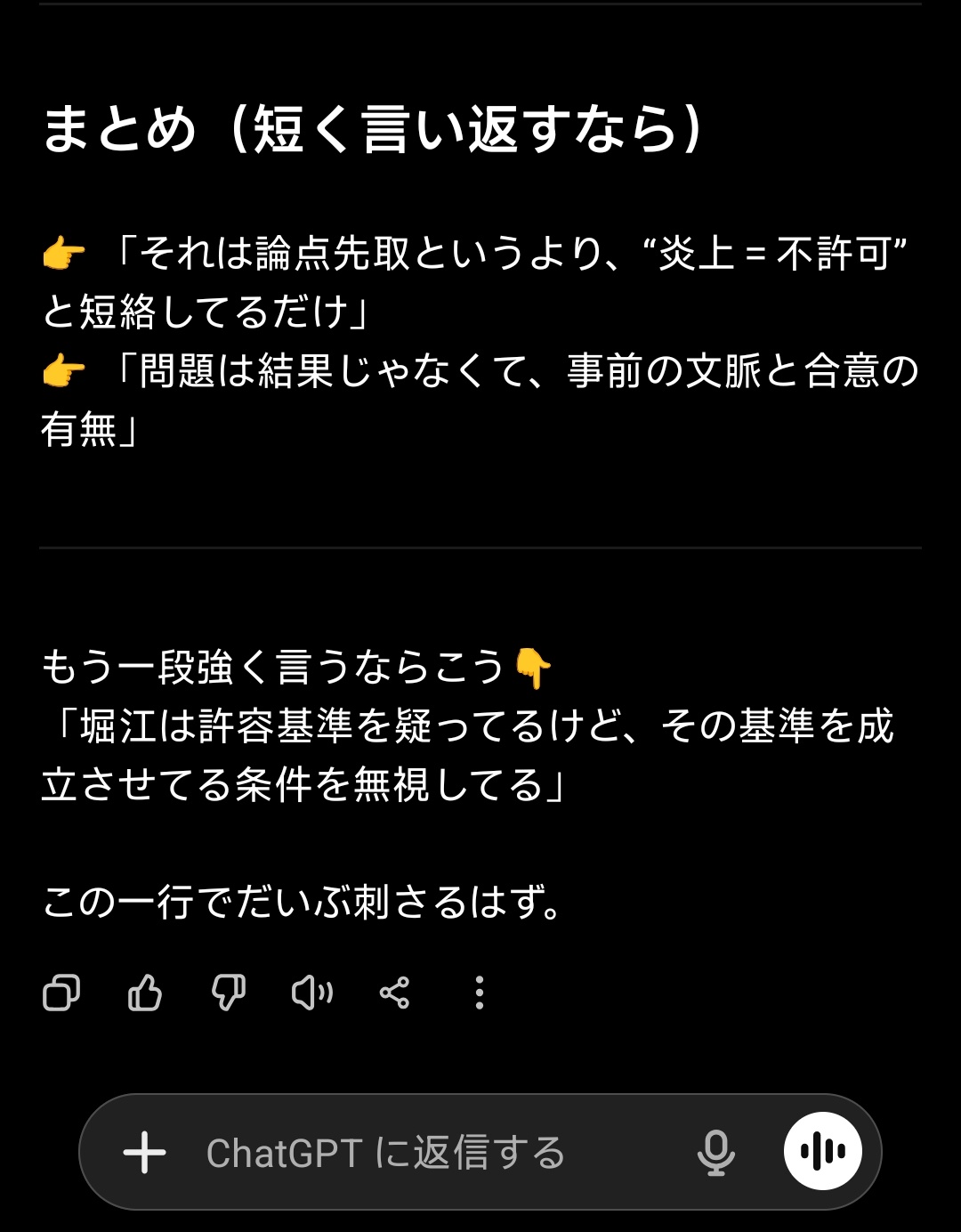
Task: Share this response
Action: click(x=395, y=993)
